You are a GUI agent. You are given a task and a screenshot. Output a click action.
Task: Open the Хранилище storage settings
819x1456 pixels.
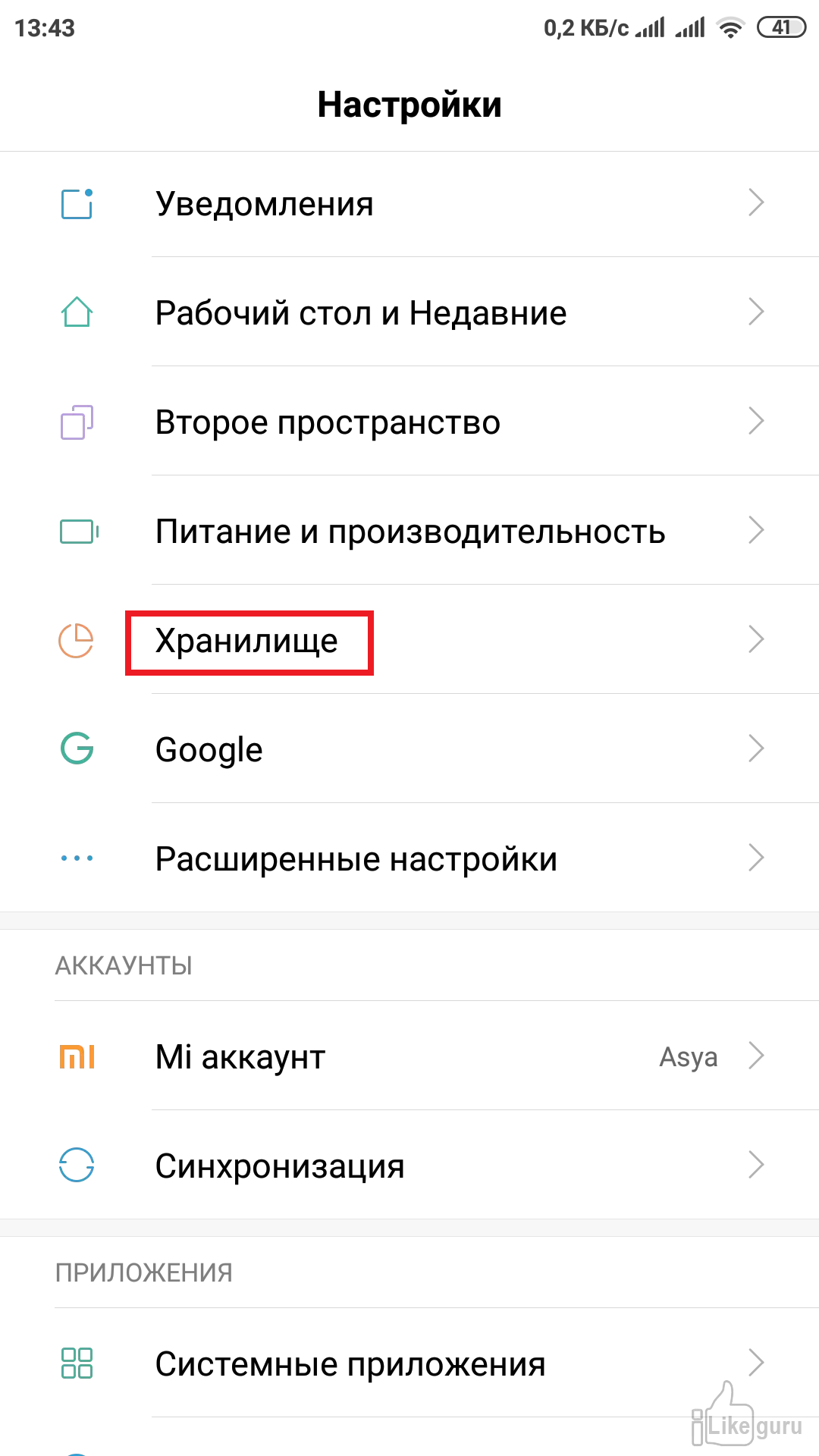(x=409, y=639)
